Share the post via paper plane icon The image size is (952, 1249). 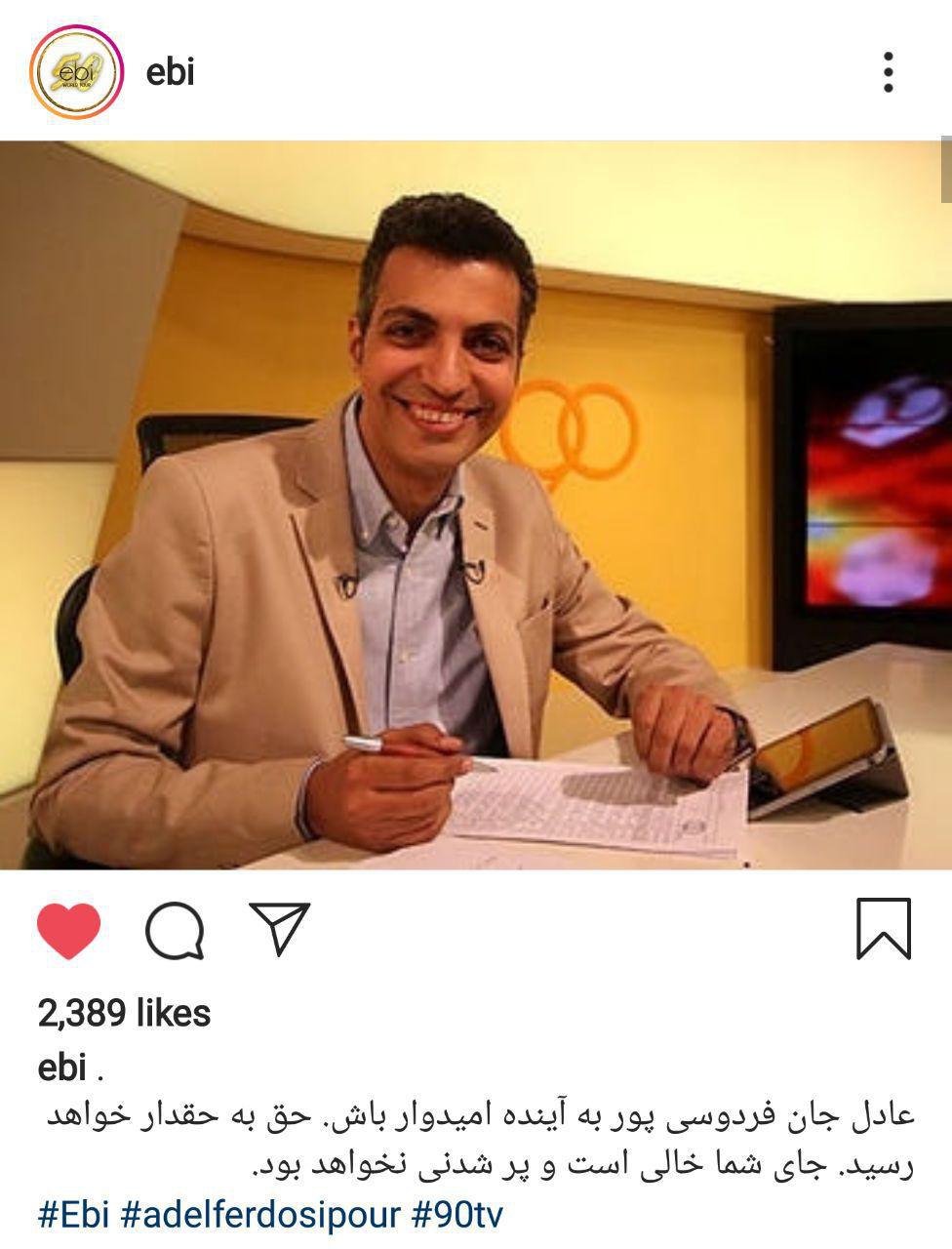coord(279,928)
